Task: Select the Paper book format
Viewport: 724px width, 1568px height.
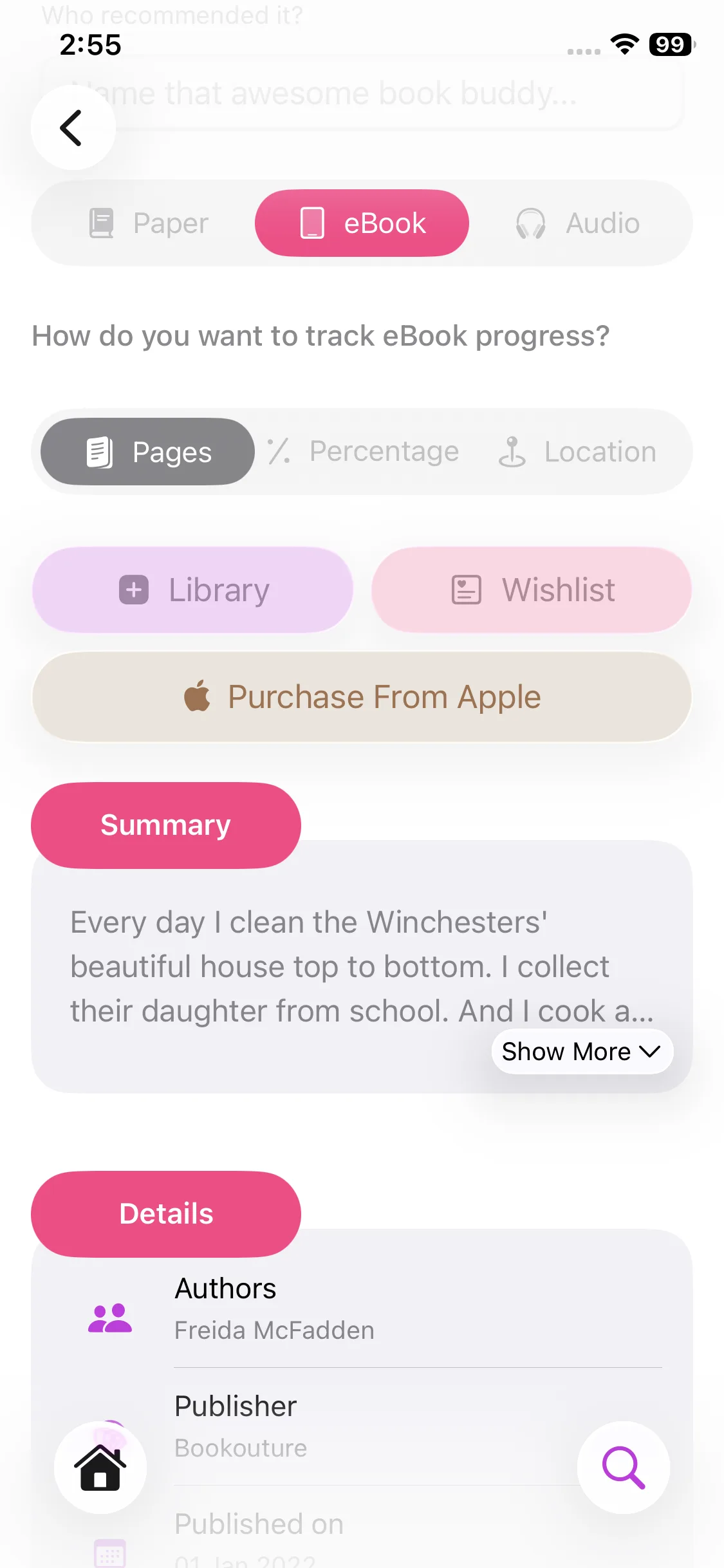Action: (149, 223)
